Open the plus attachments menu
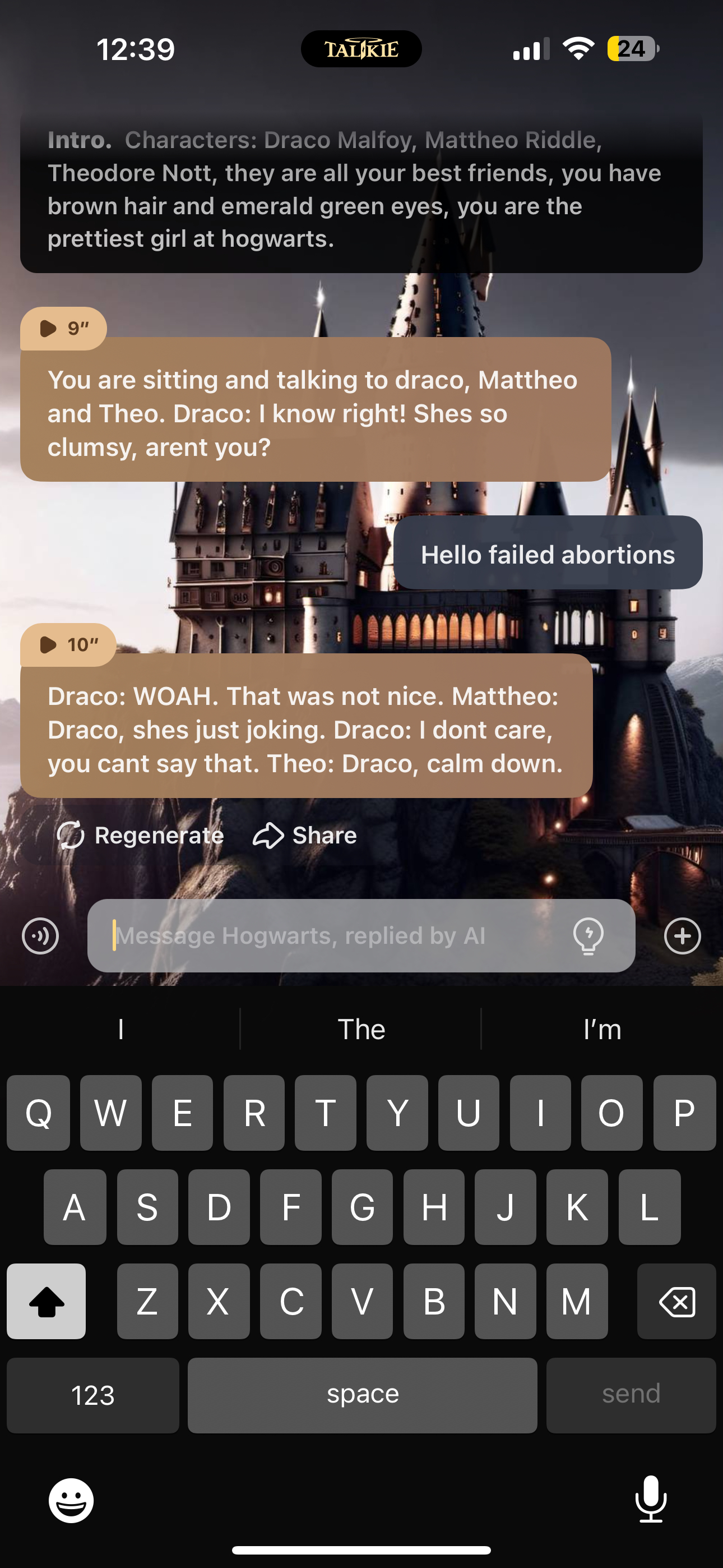The width and height of the screenshot is (723, 1568). coord(682,935)
